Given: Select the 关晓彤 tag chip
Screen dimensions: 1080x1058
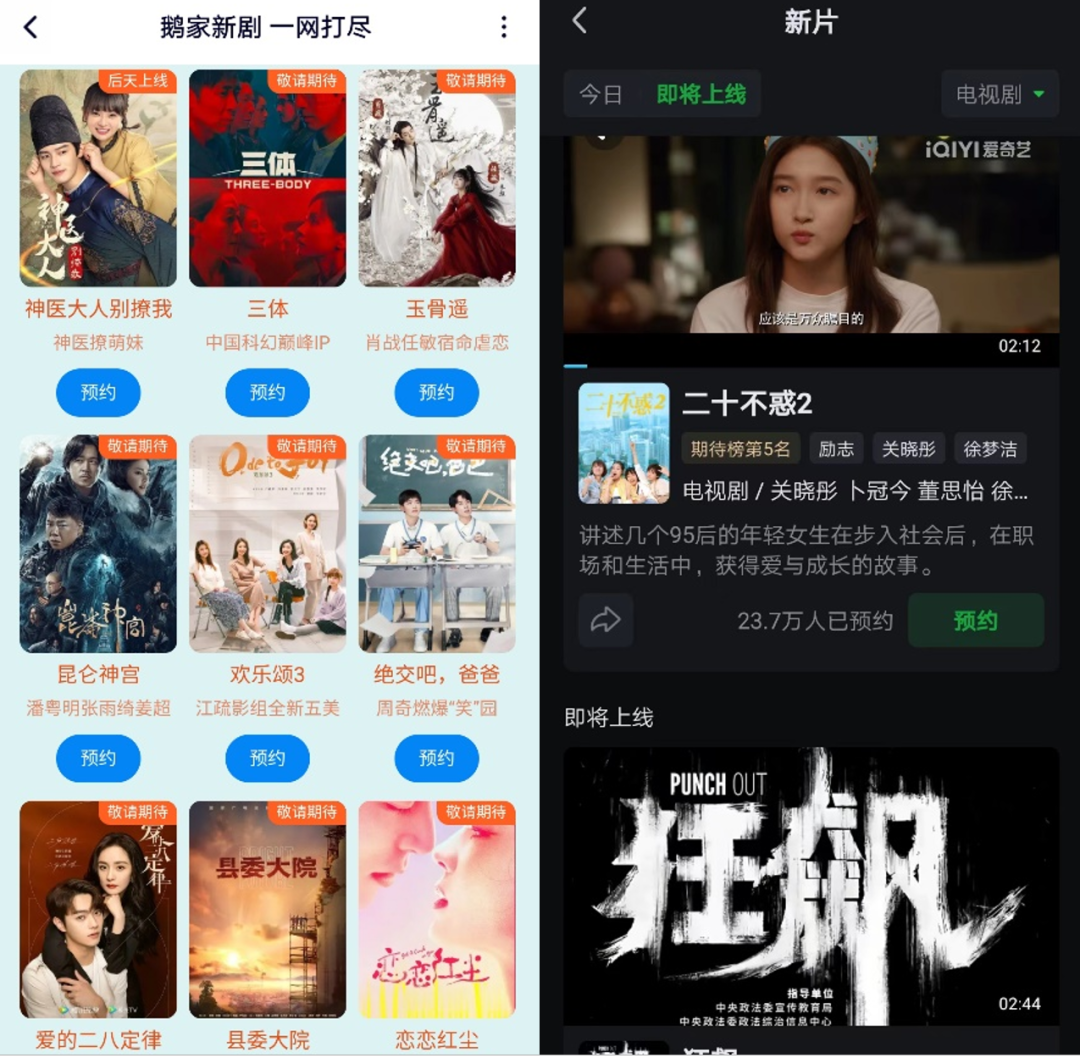Looking at the screenshot, I should pos(908,449).
